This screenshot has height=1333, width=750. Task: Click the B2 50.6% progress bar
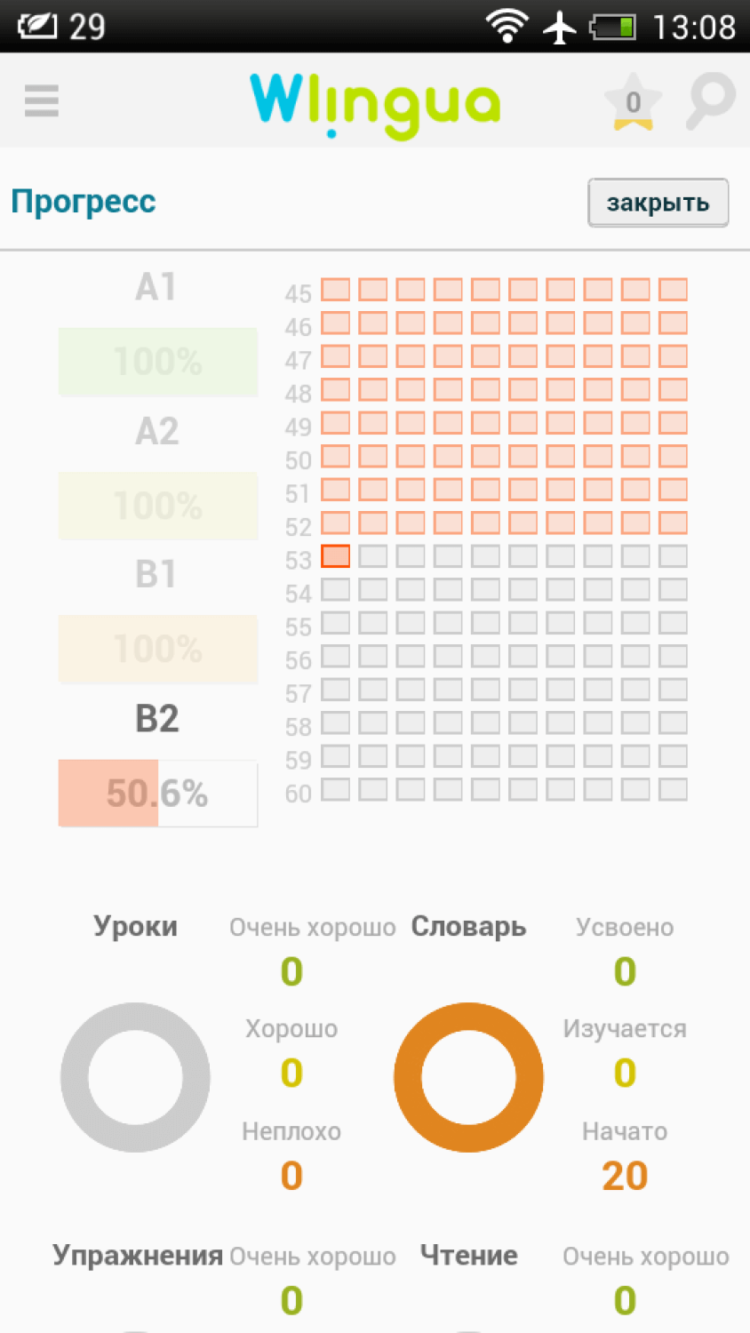157,793
